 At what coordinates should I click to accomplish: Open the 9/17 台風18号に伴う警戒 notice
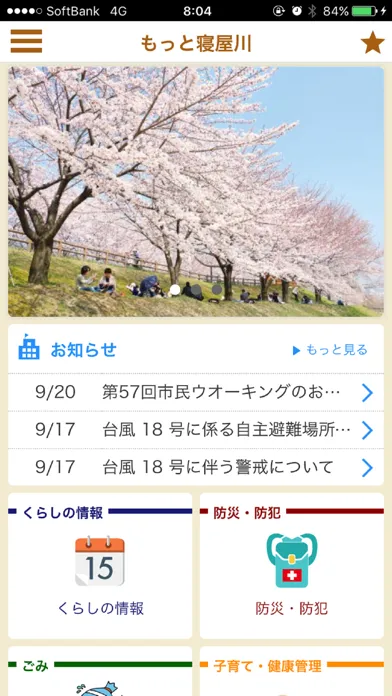point(196,467)
